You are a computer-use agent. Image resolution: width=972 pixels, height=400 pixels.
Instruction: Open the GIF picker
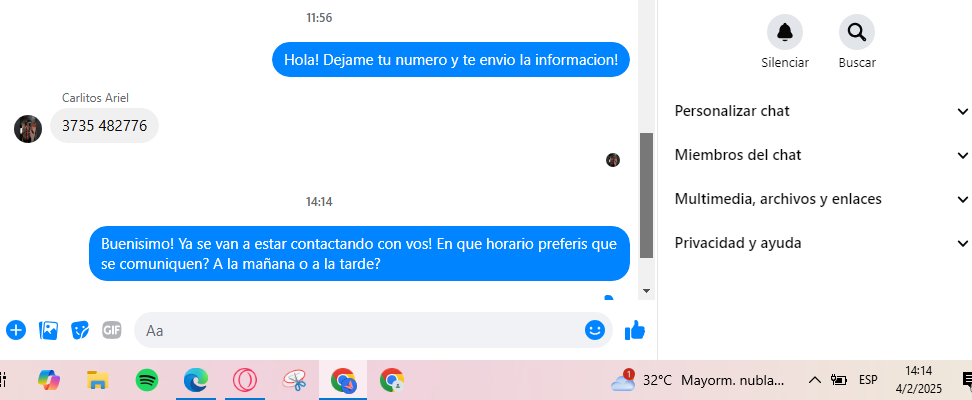112,330
